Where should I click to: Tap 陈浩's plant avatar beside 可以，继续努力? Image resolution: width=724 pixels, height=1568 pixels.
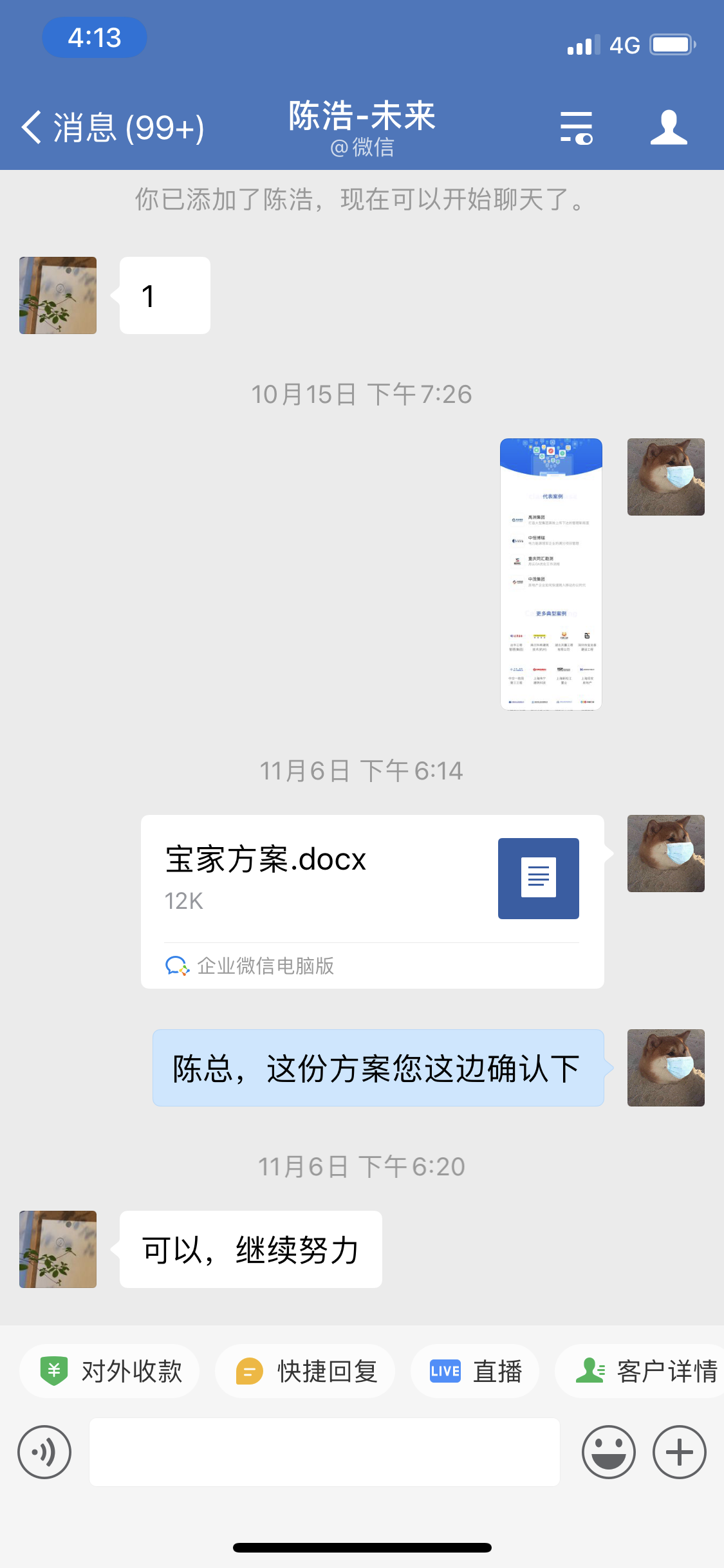click(58, 1249)
